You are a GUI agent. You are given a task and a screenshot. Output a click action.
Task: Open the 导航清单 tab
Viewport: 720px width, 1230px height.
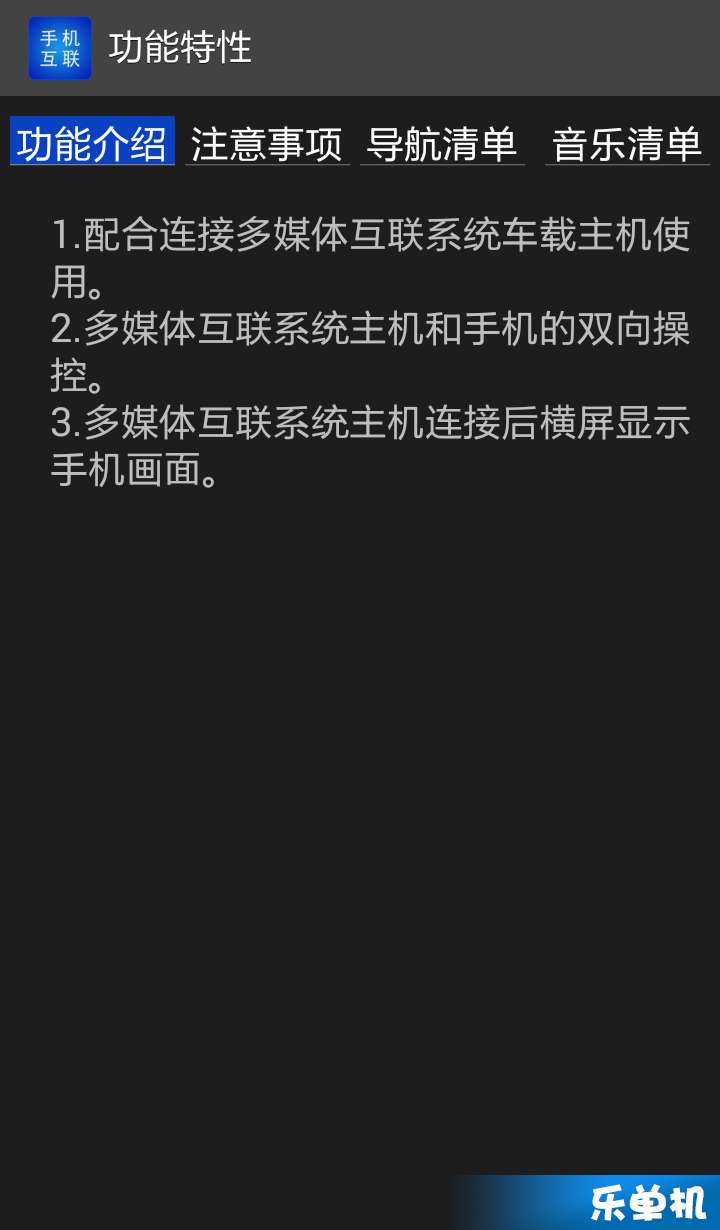pyautogui.click(x=442, y=142)
